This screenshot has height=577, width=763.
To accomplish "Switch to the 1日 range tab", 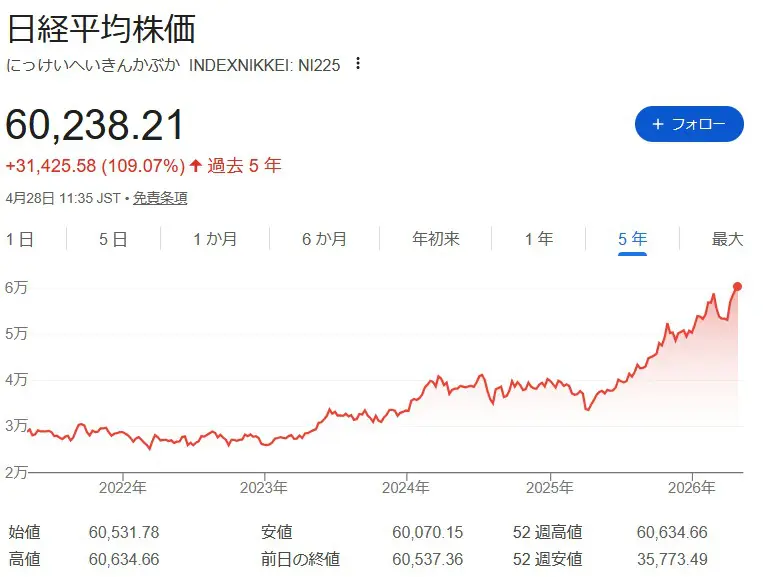I will pyautogui.click(x=19, y=239).
